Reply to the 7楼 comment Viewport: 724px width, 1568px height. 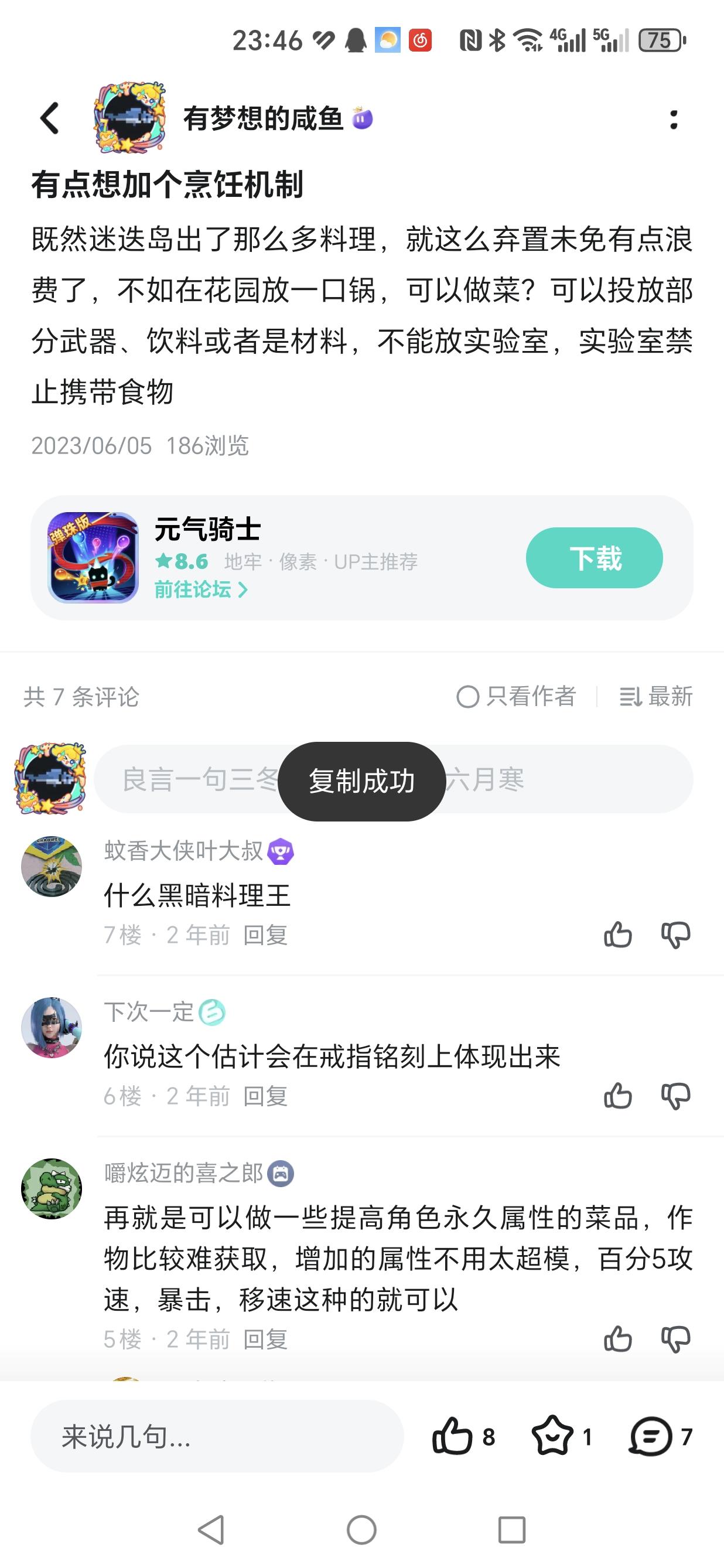(265, 935)
